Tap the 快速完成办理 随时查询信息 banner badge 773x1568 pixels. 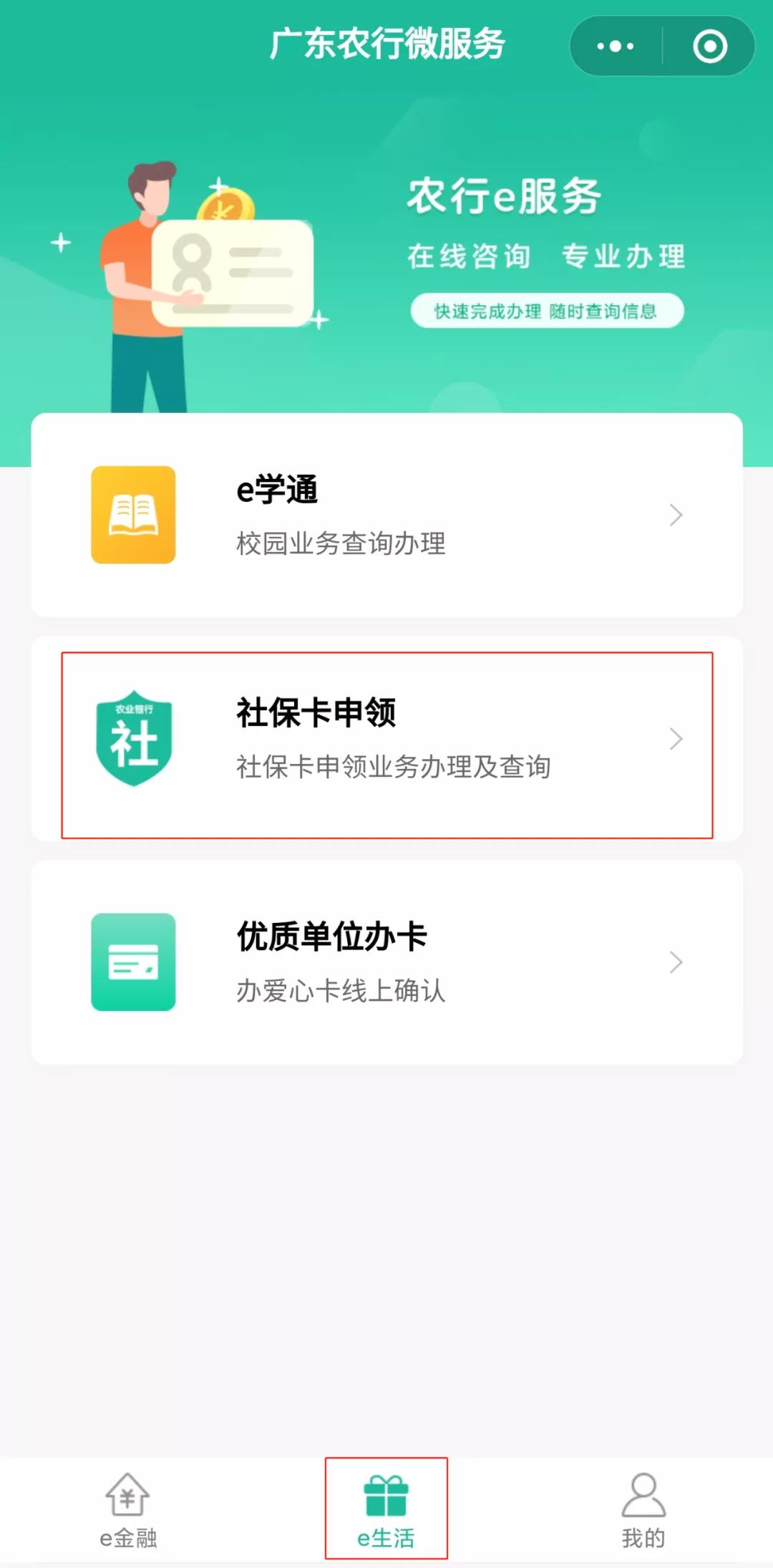point(547,309)
